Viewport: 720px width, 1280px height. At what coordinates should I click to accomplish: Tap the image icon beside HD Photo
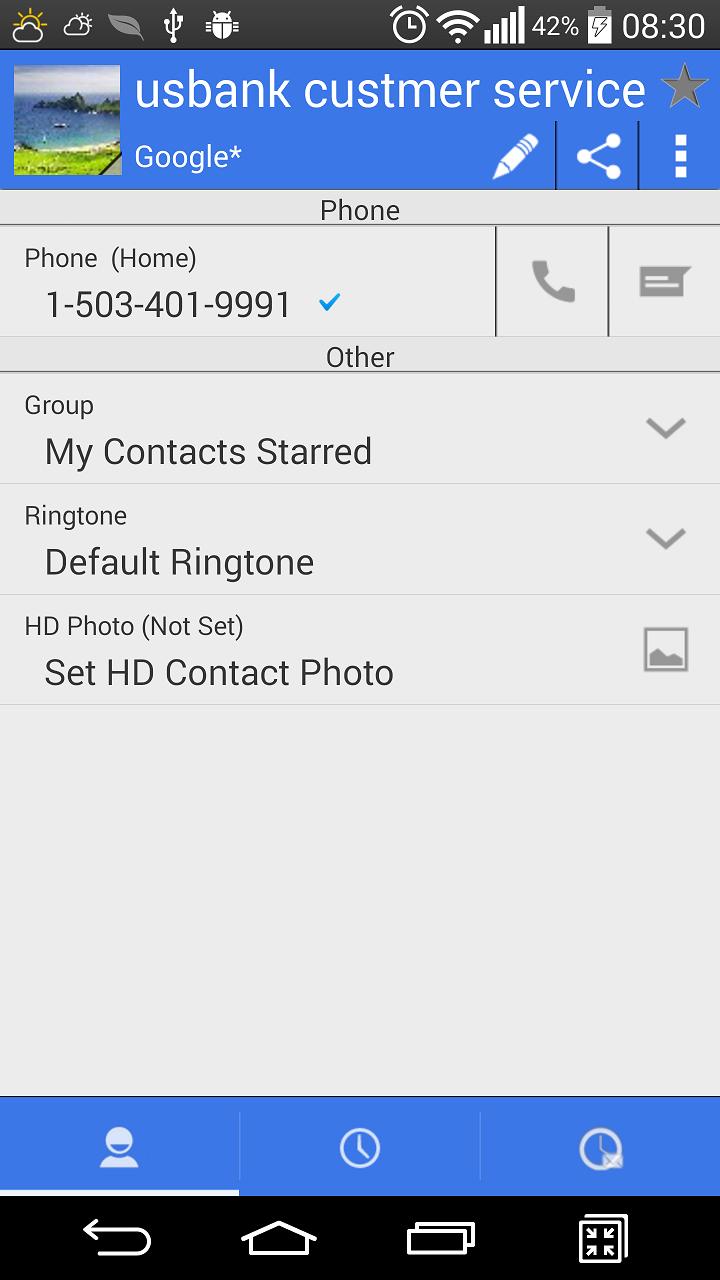[x=666, y=648]
